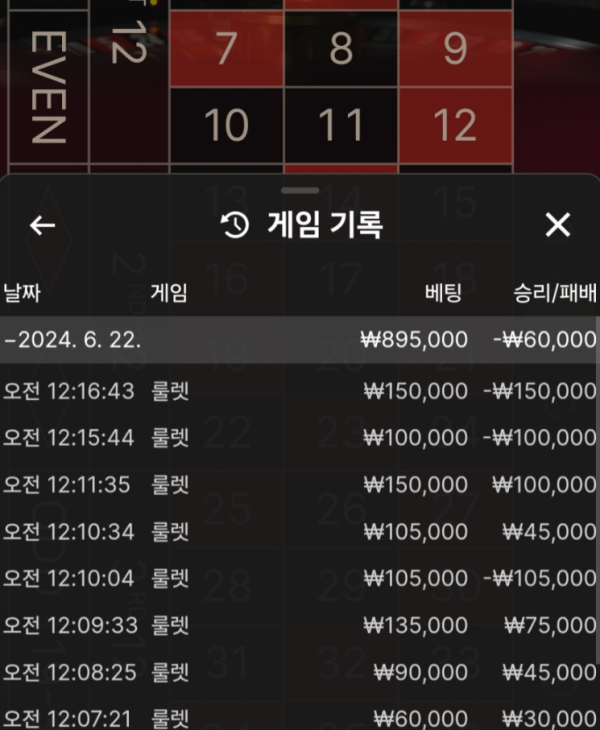Image resolution: width=600 pixels, height=730 pixels.
Task: Open the roulette record at 12:16:43
Action: (x=298, y=391)
